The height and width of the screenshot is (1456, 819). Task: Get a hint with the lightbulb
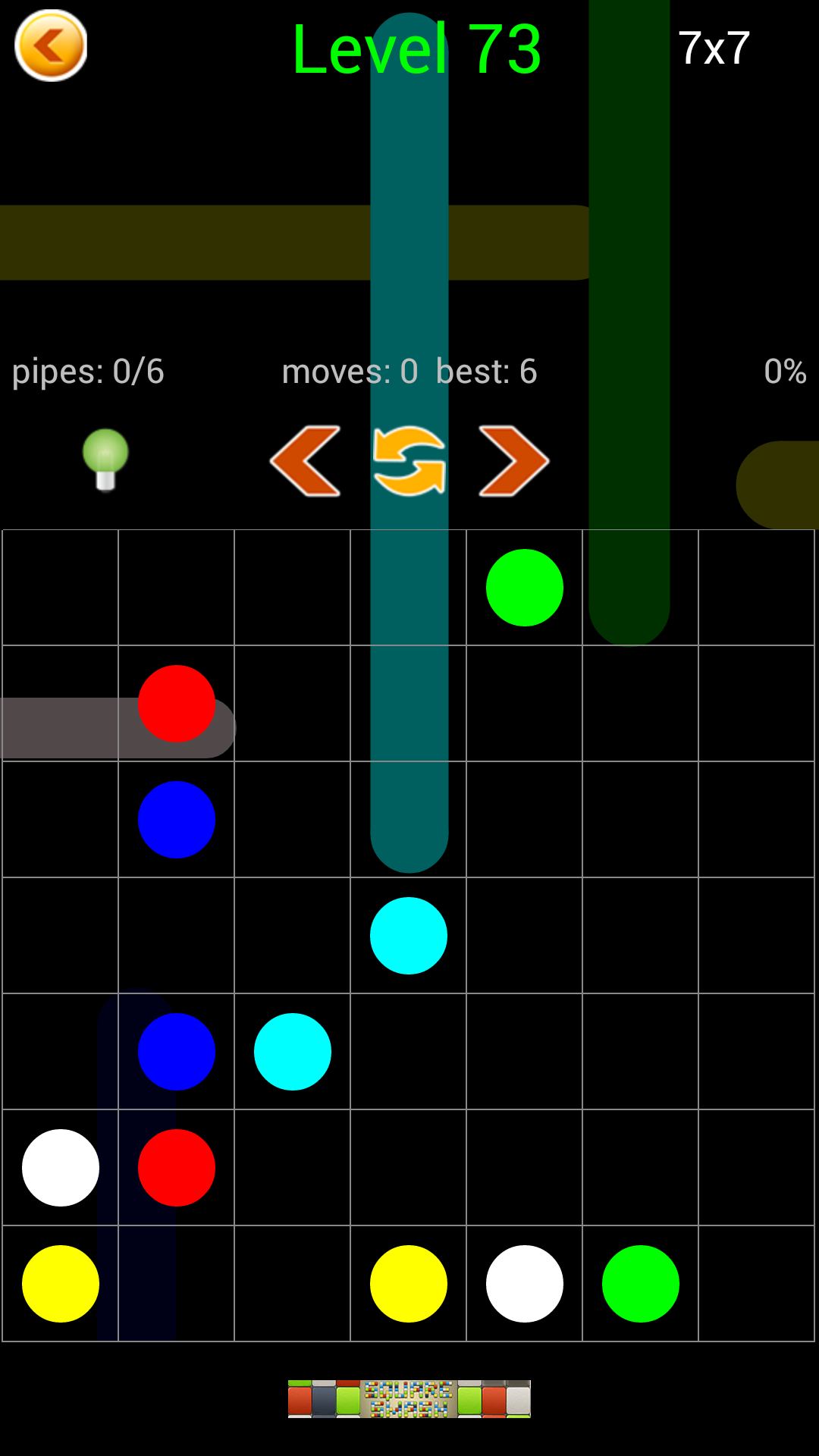(x=105, y=460)
